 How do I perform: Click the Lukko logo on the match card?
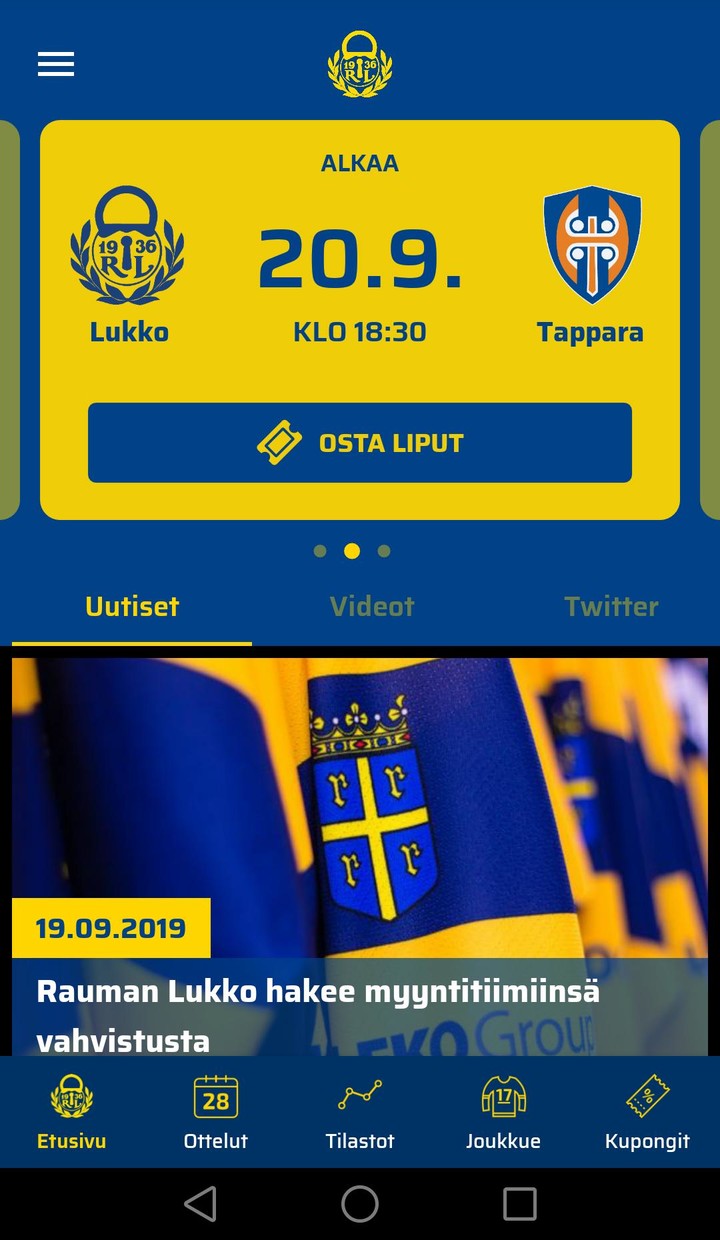[x=129, y=252]
